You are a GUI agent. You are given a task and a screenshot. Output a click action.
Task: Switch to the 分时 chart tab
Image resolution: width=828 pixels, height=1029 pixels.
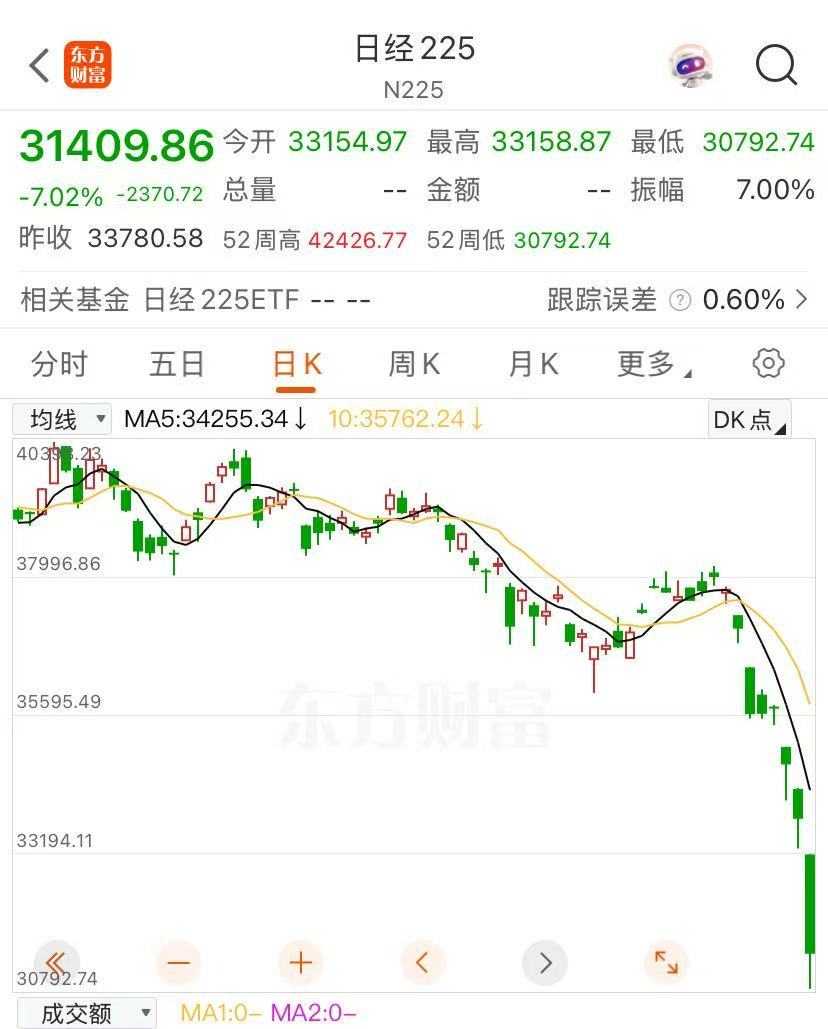tap(59, 364)
